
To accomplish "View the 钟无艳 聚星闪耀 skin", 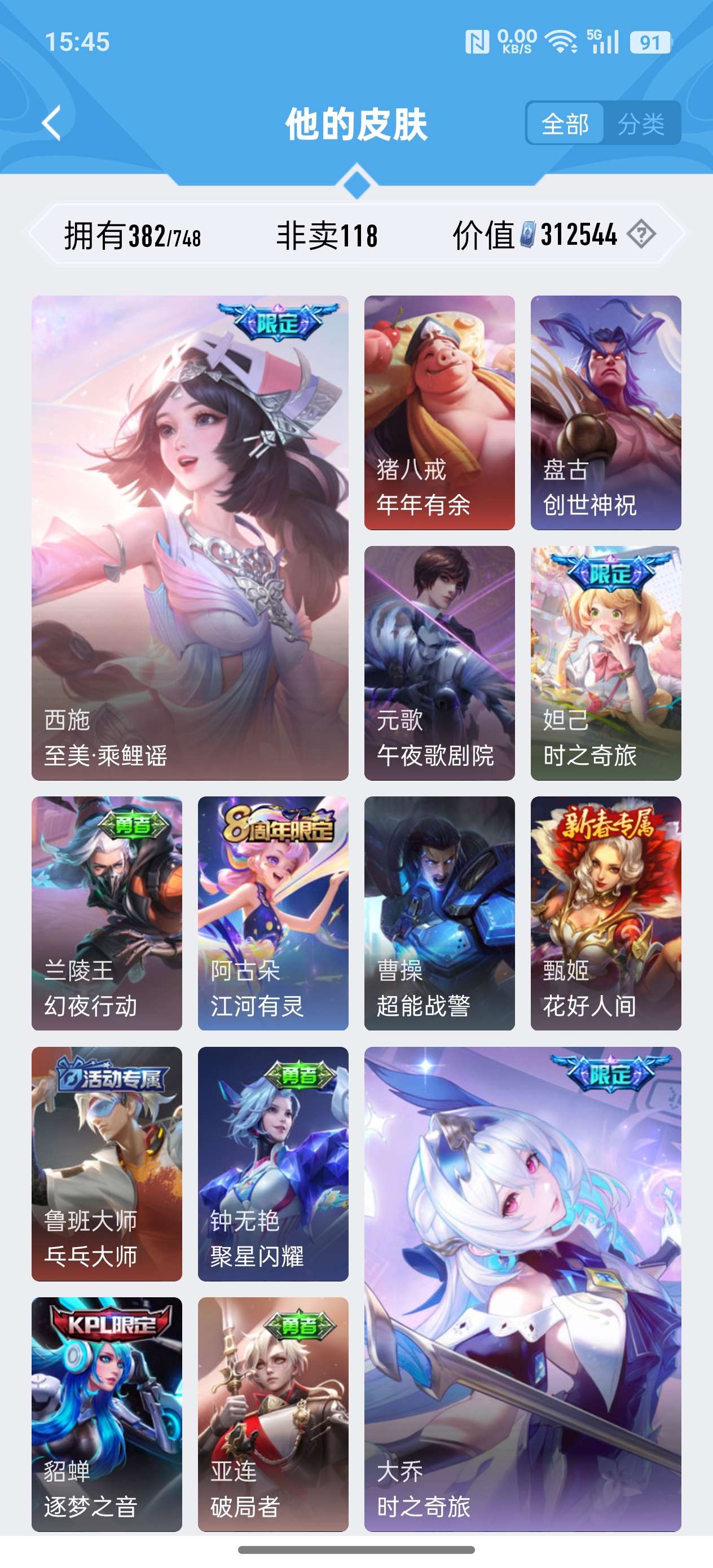I will tap(273, 1163).
